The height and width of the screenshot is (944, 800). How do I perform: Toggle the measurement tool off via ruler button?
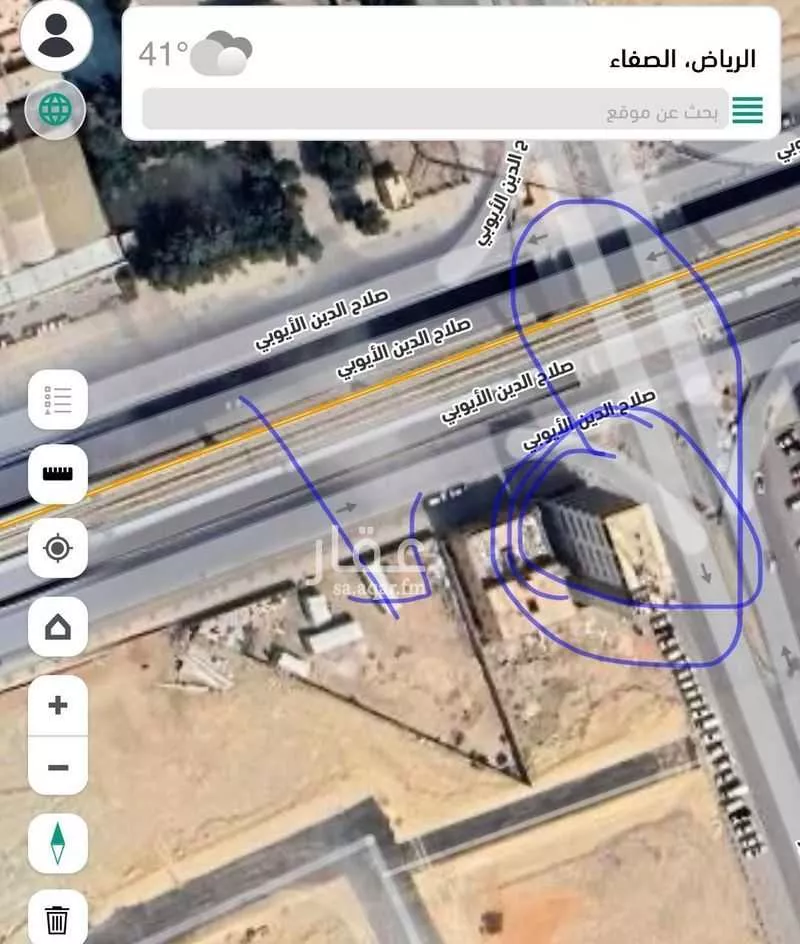tap(56, 473)
